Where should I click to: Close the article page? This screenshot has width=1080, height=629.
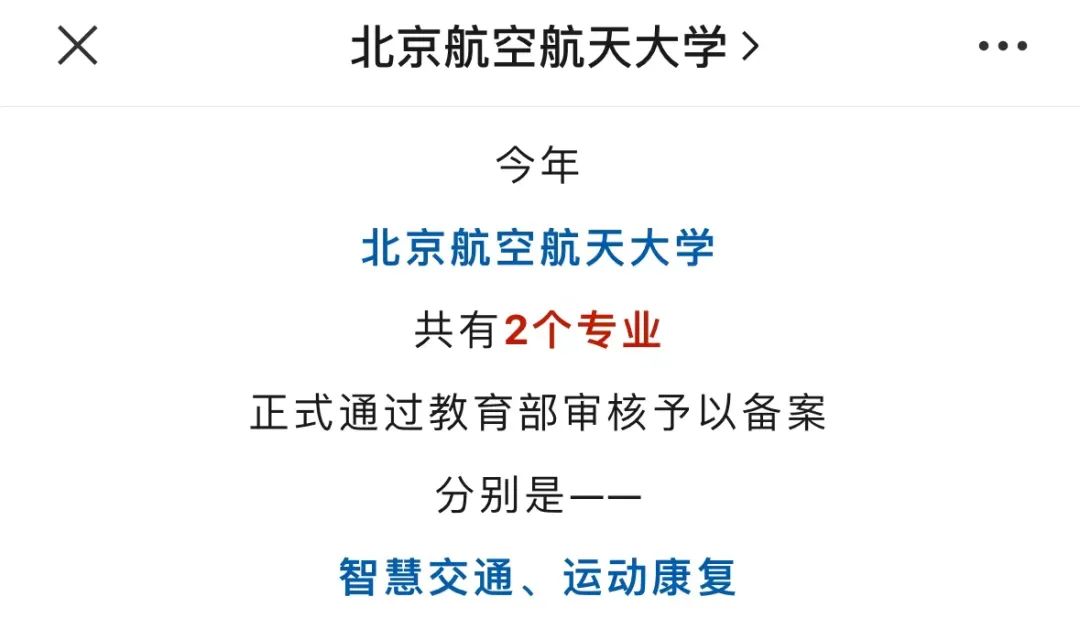click(77, 46)
